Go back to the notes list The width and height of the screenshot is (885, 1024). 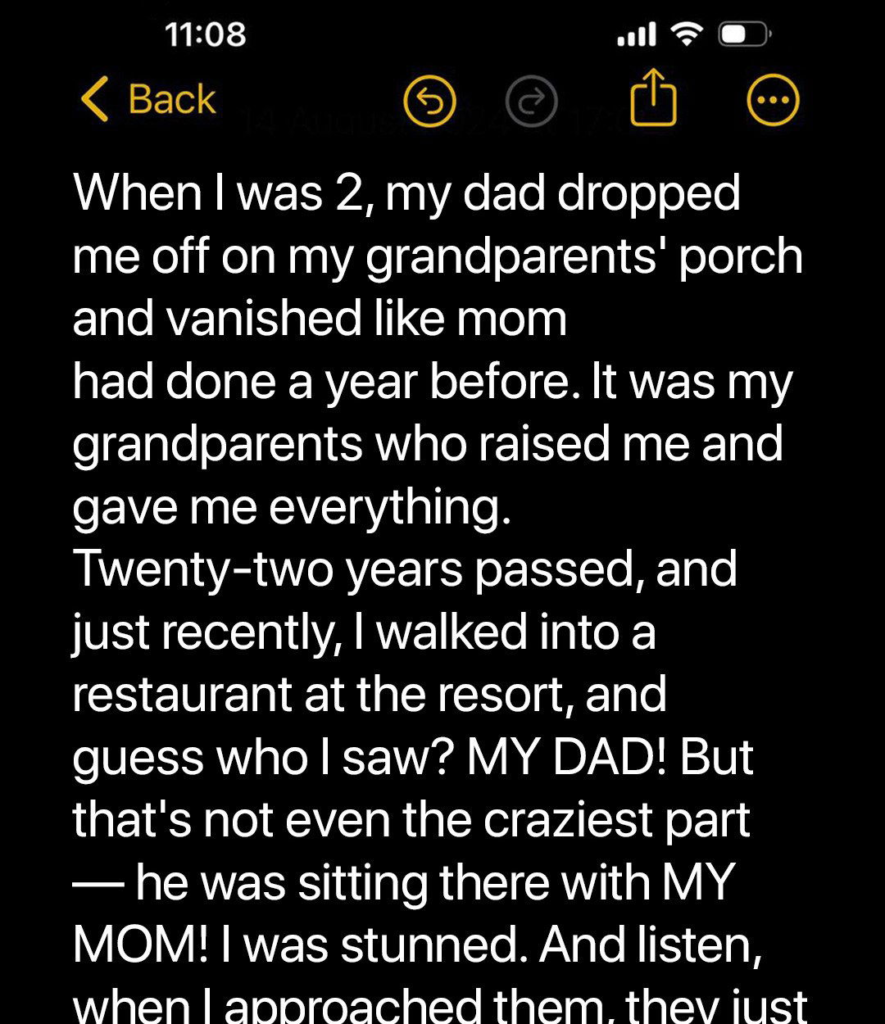coord(148,100)
